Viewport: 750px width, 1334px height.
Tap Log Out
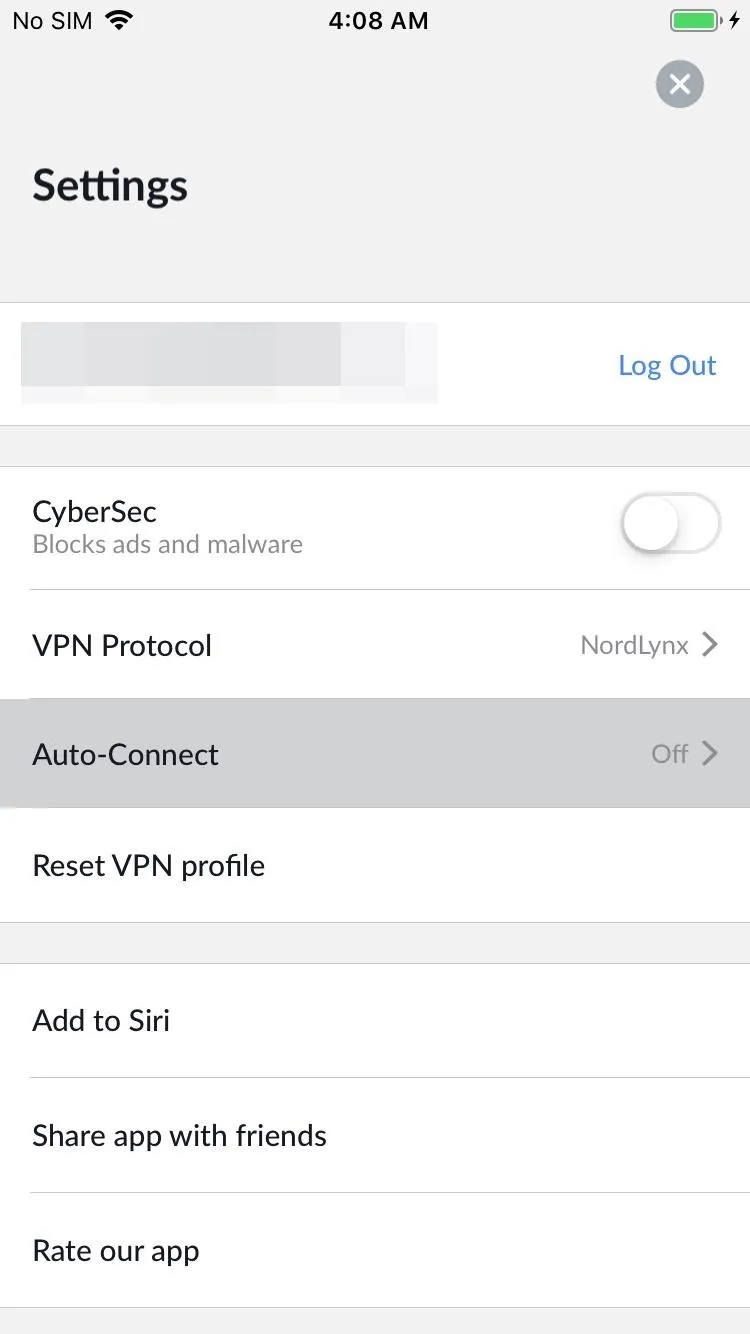click(x=667, y=365)
